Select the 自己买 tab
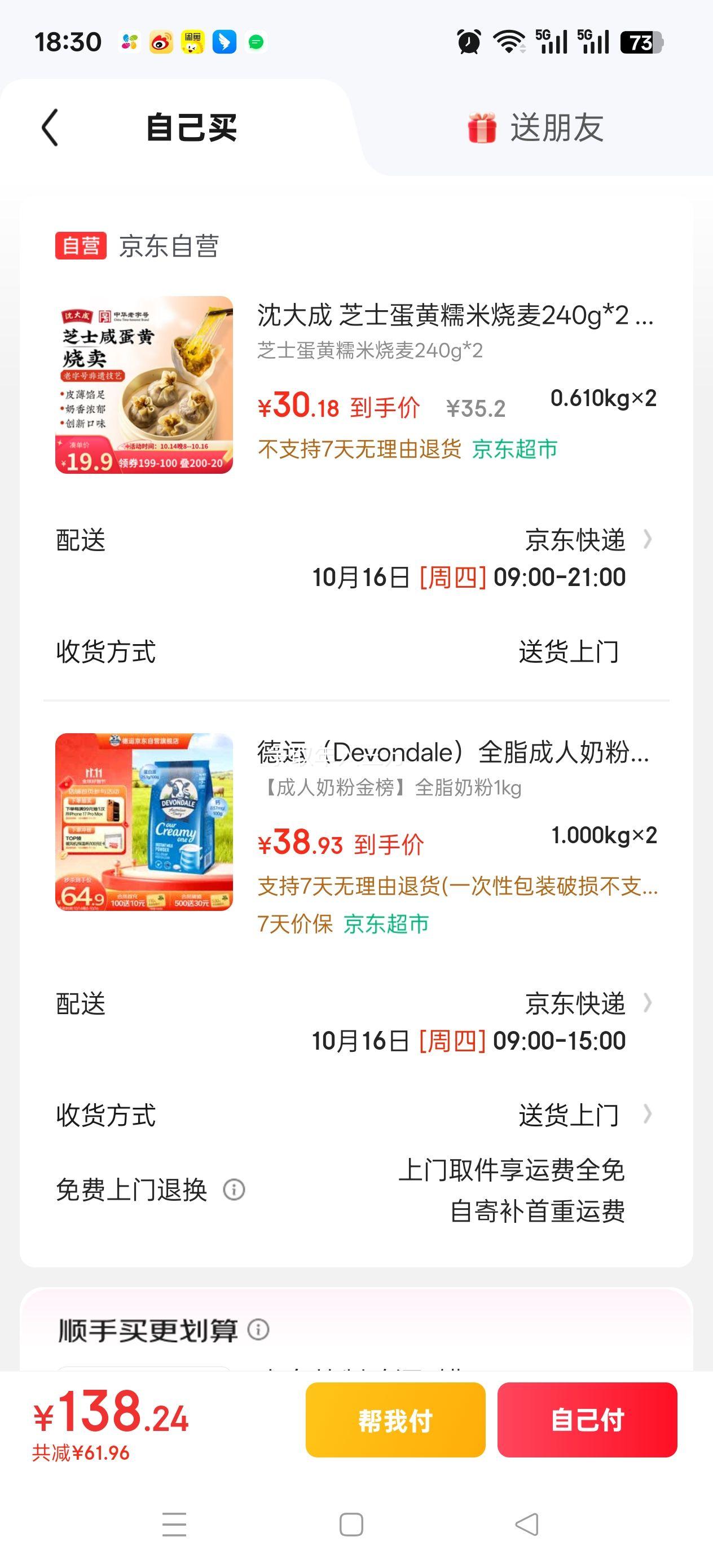This screenshot has width=713, height=1568. 191,128
